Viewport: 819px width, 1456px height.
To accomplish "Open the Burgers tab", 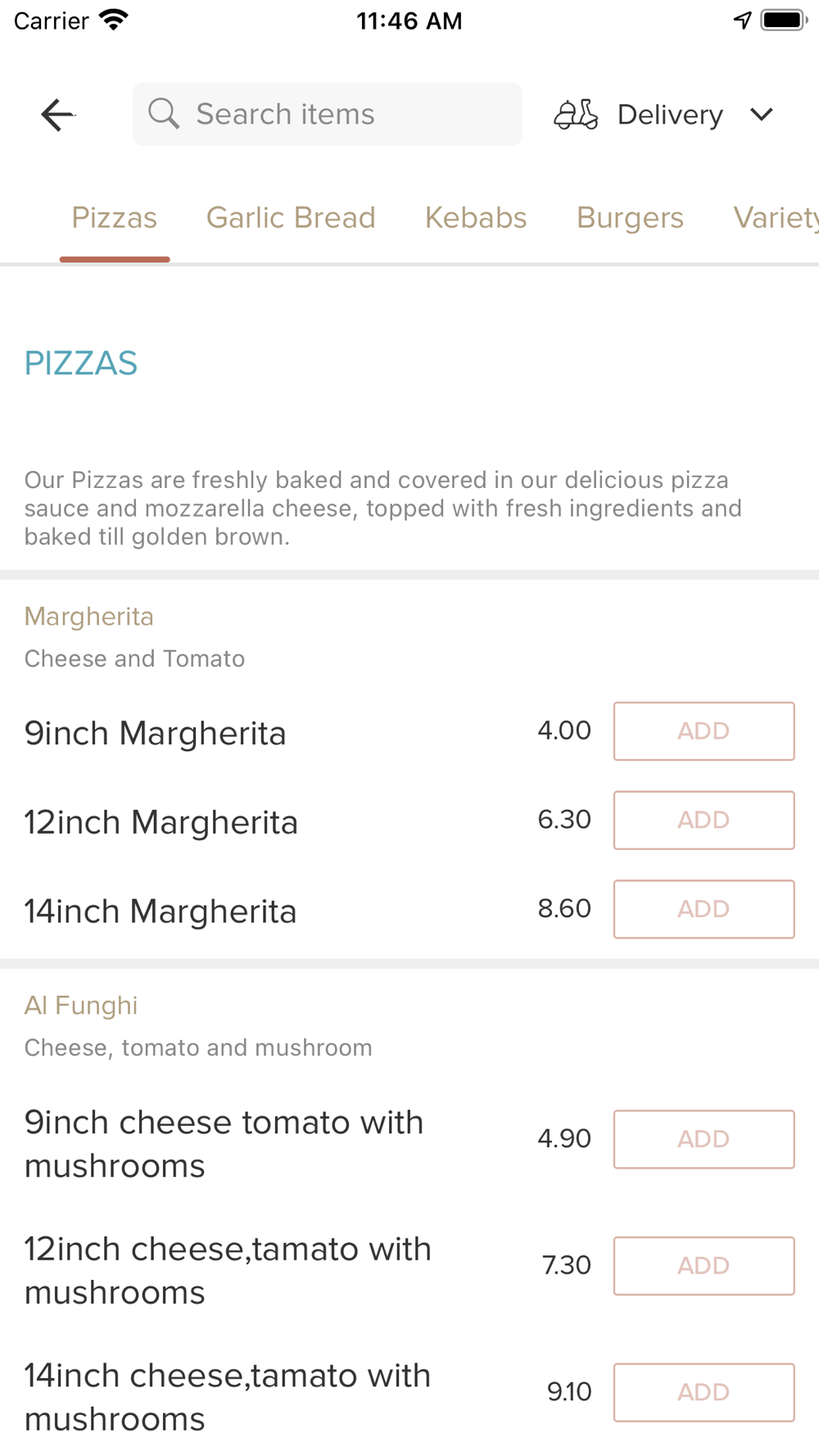I will 630,218.
